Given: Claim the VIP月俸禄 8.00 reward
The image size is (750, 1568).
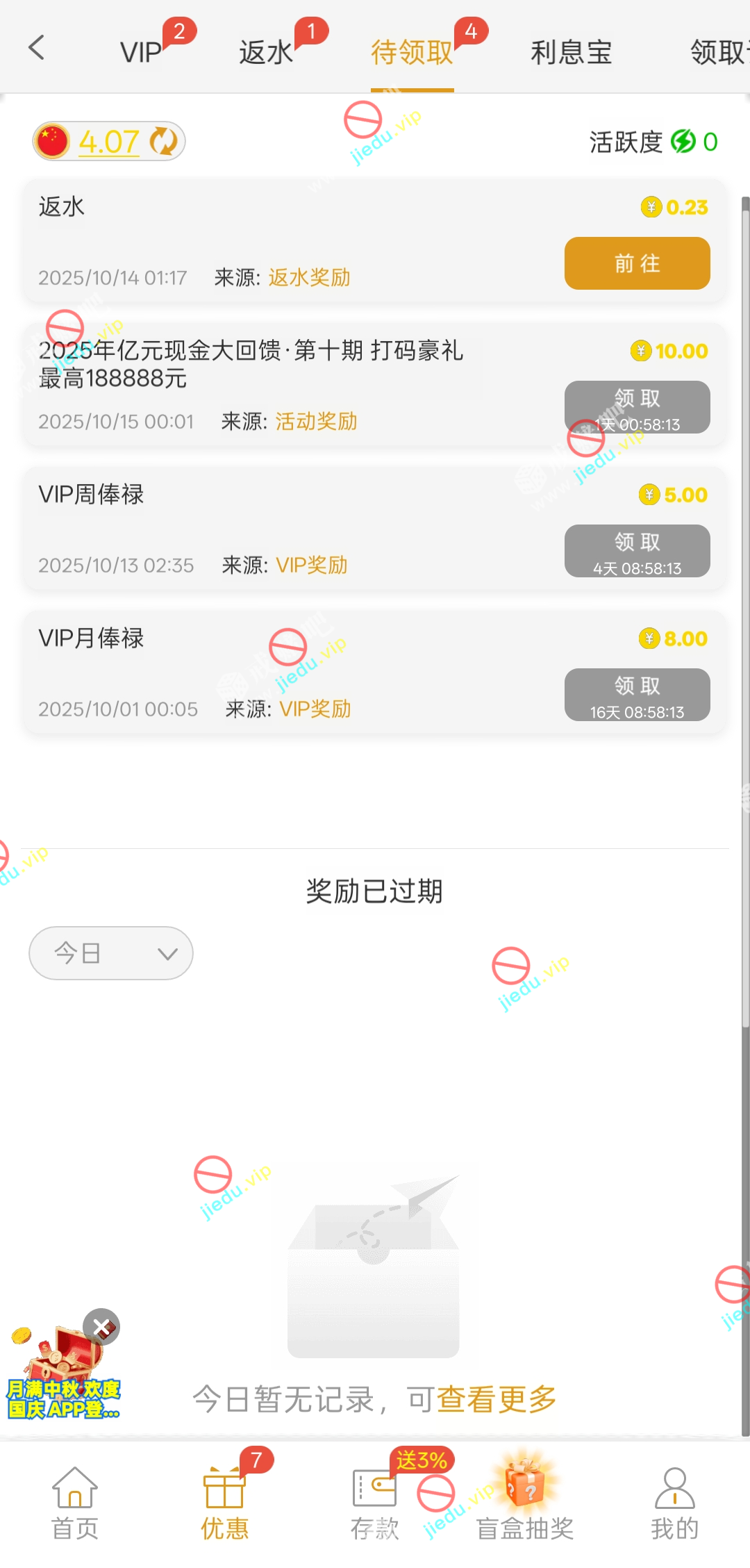Looking at the screenshot, I should click(637, 695).
